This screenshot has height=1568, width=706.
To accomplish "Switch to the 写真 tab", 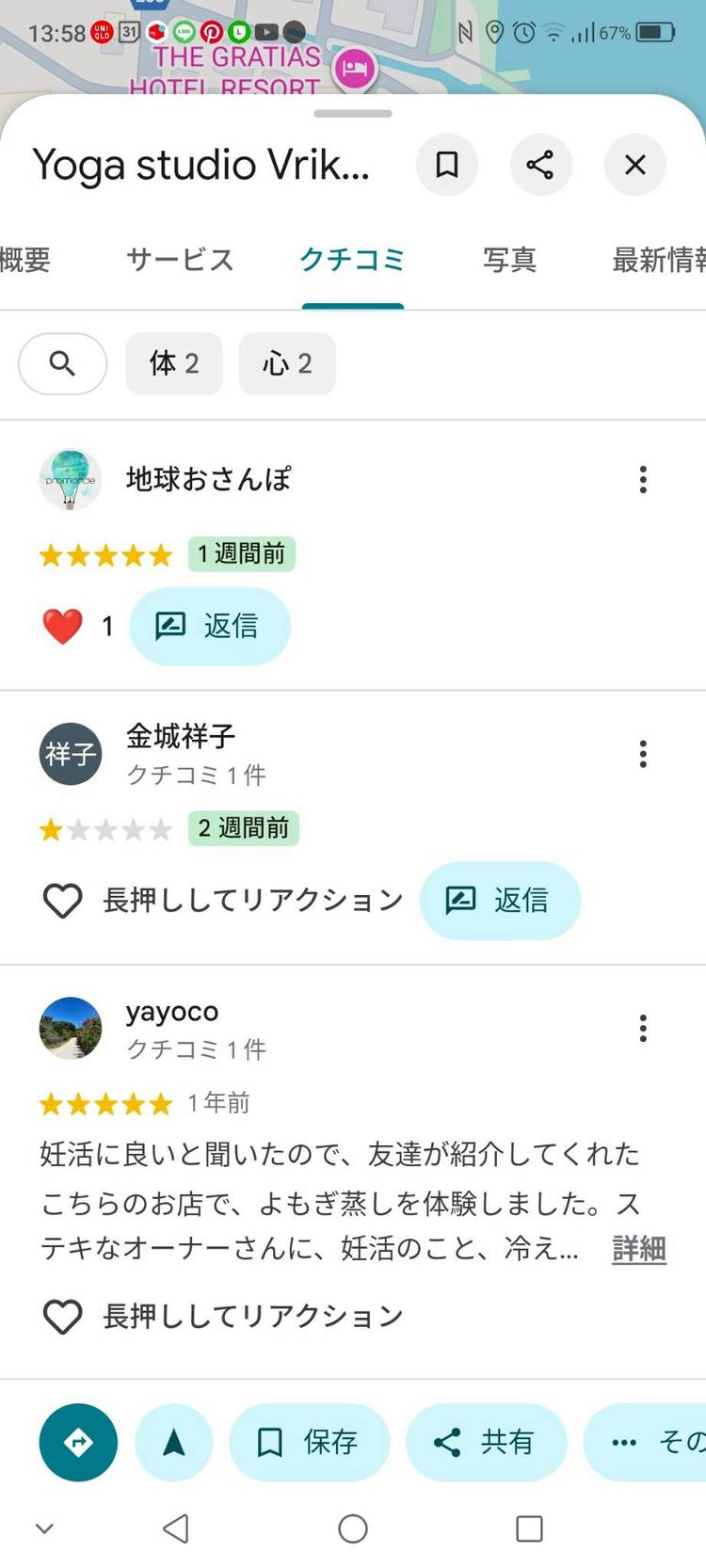I will 509,260.
